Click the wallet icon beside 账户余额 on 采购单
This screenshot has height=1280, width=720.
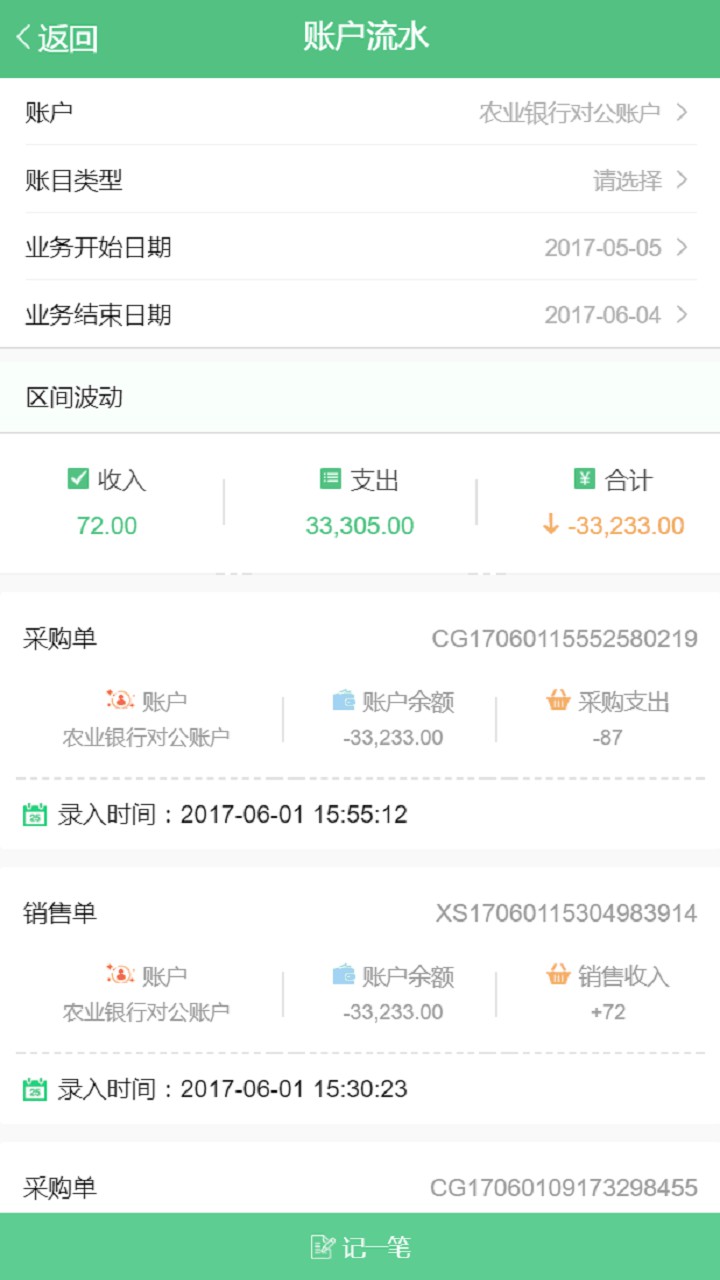coord(342,701)
